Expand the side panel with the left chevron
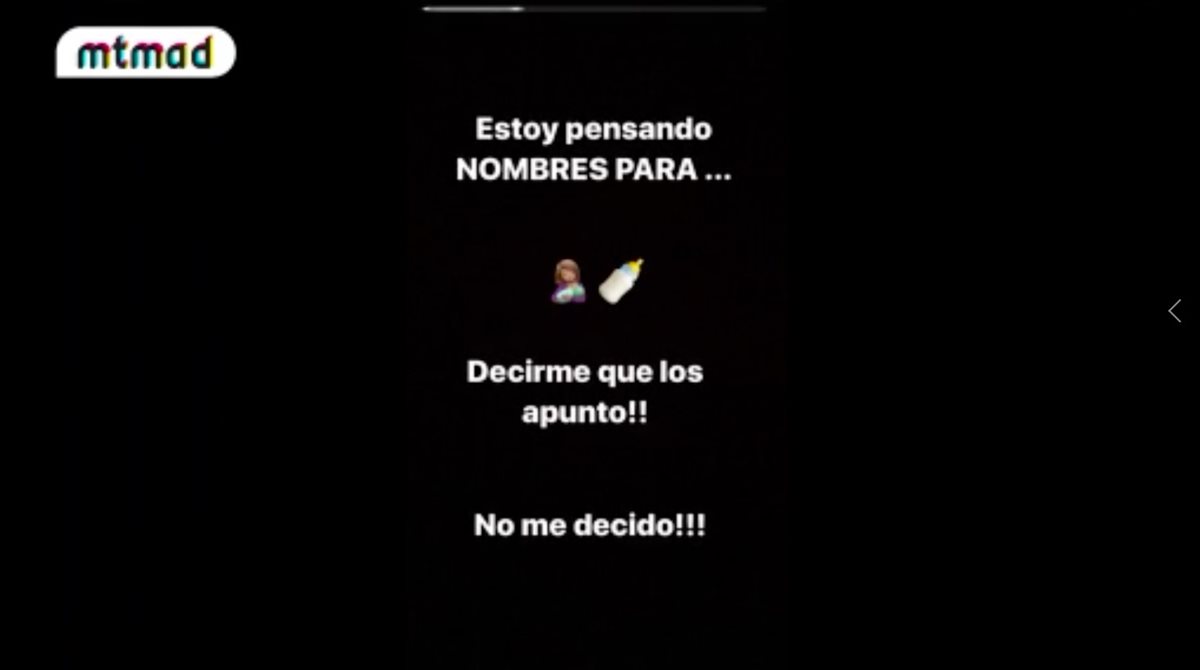 1175,311
